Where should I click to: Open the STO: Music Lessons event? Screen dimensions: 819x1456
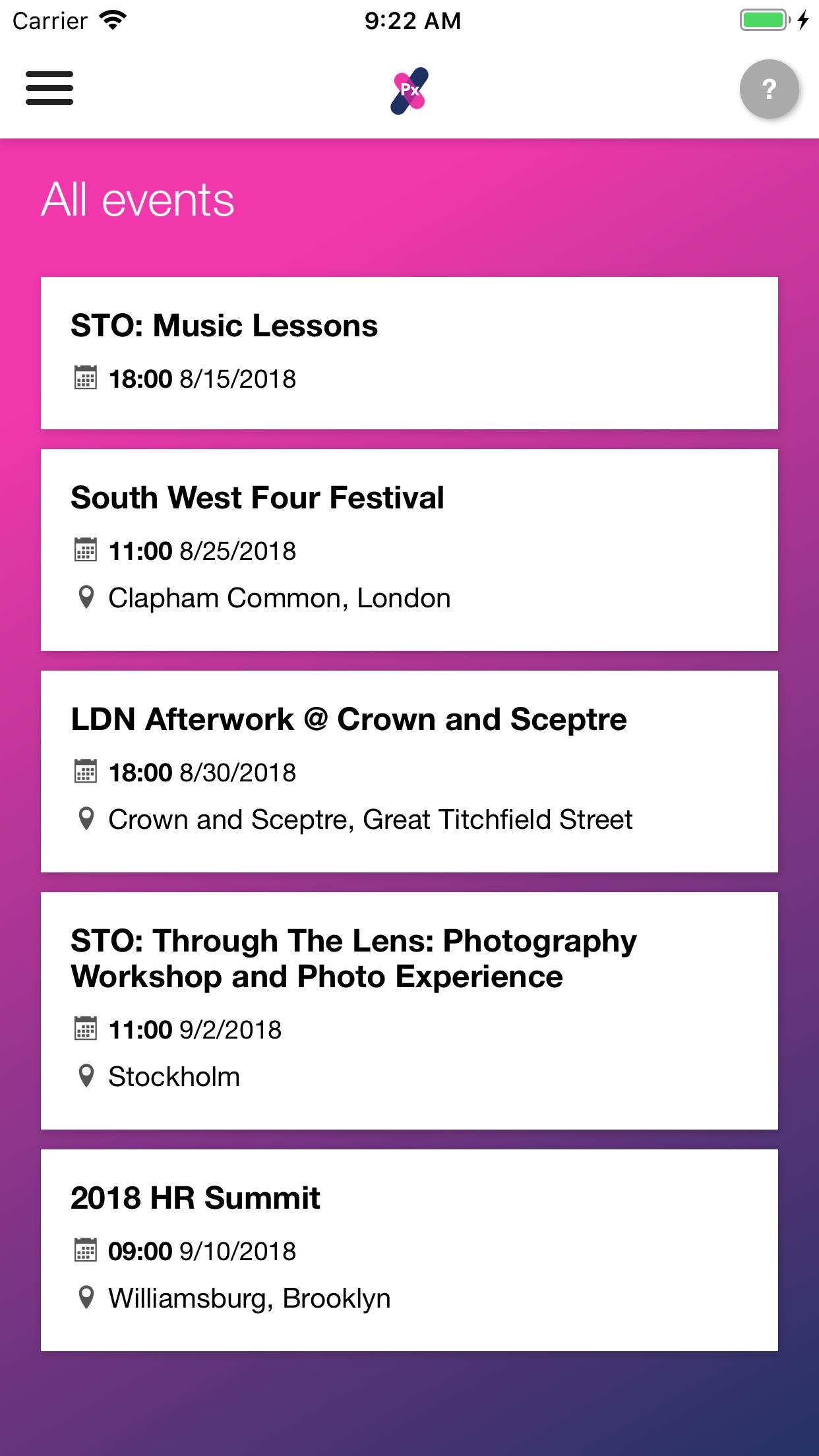[x=409, y=353]
